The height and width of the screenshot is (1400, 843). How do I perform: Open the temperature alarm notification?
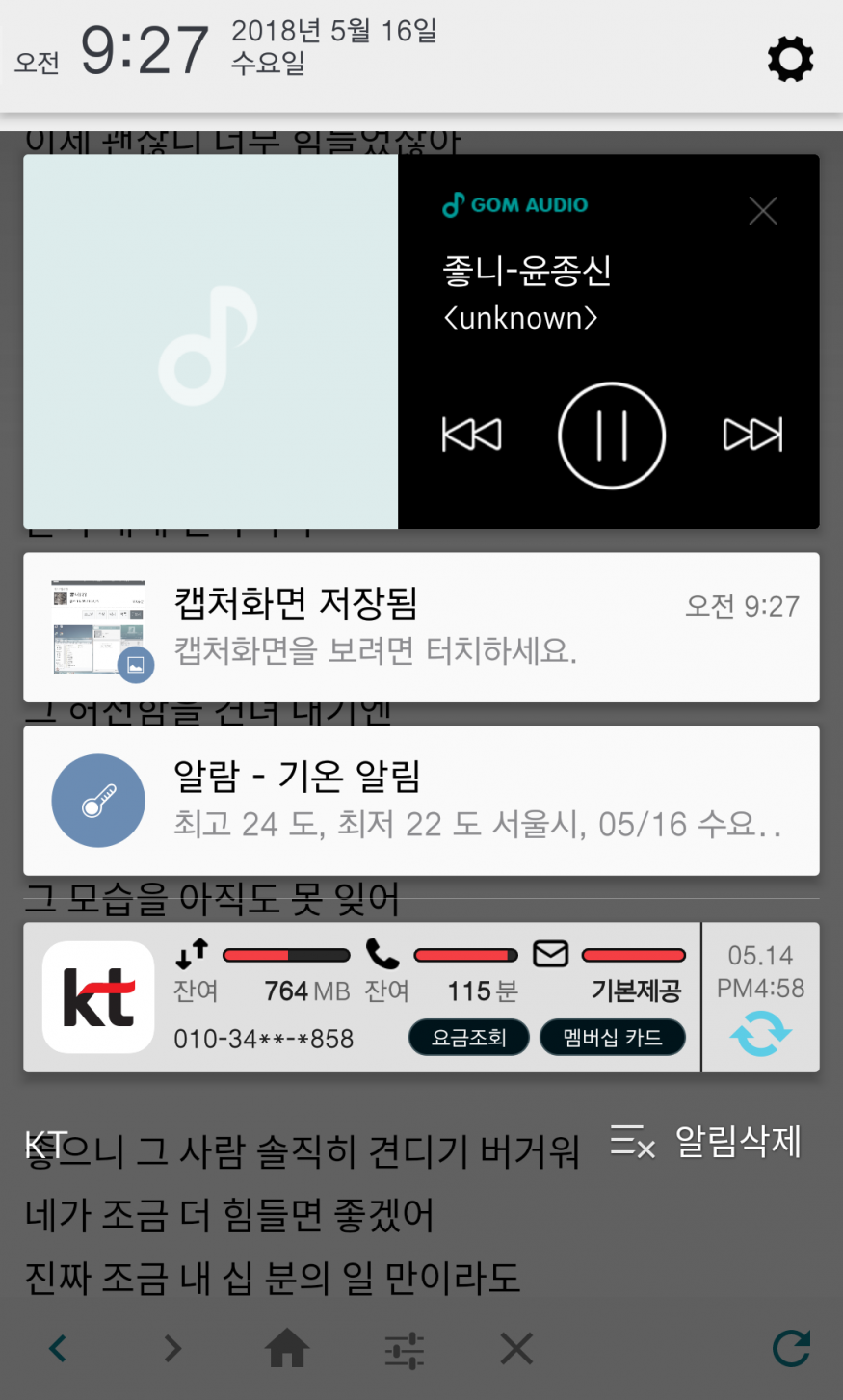coord(421,801)
